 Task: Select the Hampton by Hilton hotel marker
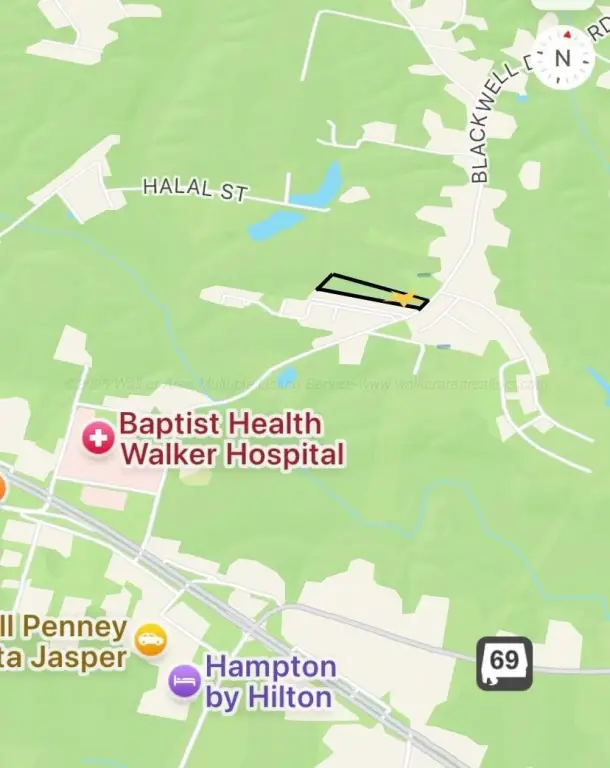[x=184, y=680]
